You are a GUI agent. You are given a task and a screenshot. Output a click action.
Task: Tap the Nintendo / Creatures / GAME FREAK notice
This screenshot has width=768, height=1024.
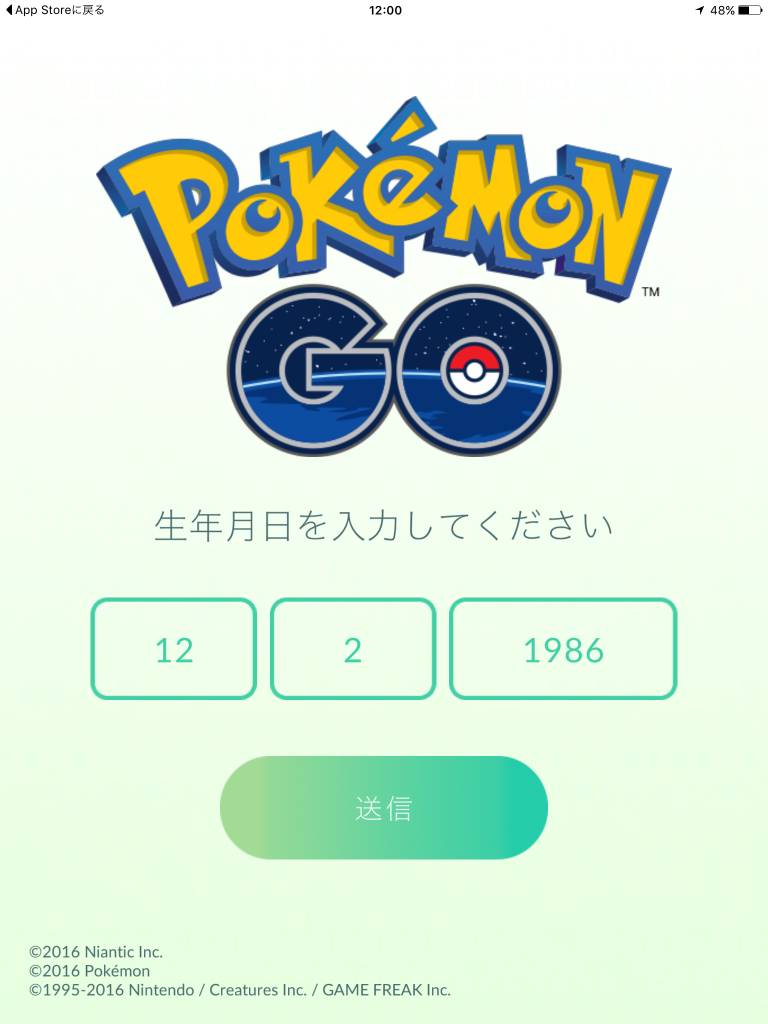coord(240,990)
